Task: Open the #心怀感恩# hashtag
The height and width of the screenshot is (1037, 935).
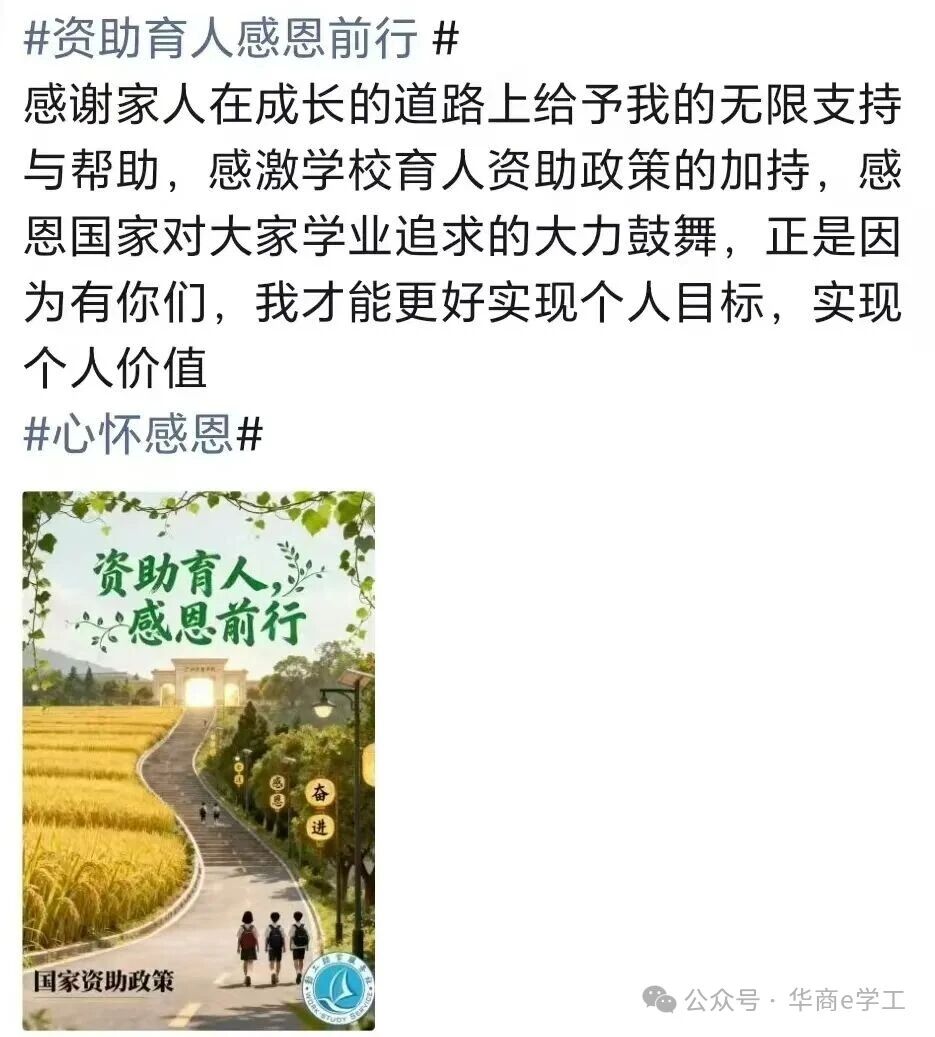Action: (143, 435)
